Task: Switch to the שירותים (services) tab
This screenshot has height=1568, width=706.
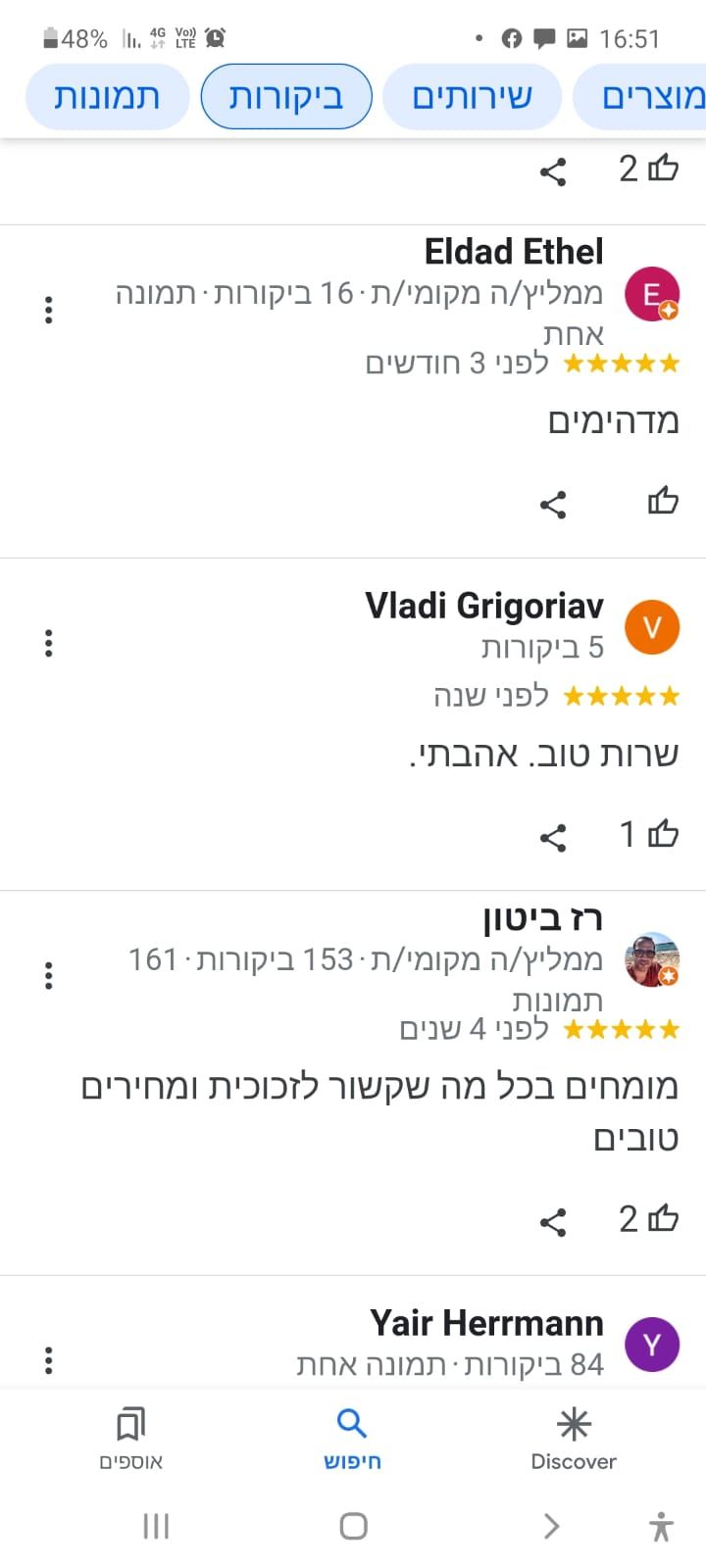Action: pyautogui.click(x=472, y=97)
